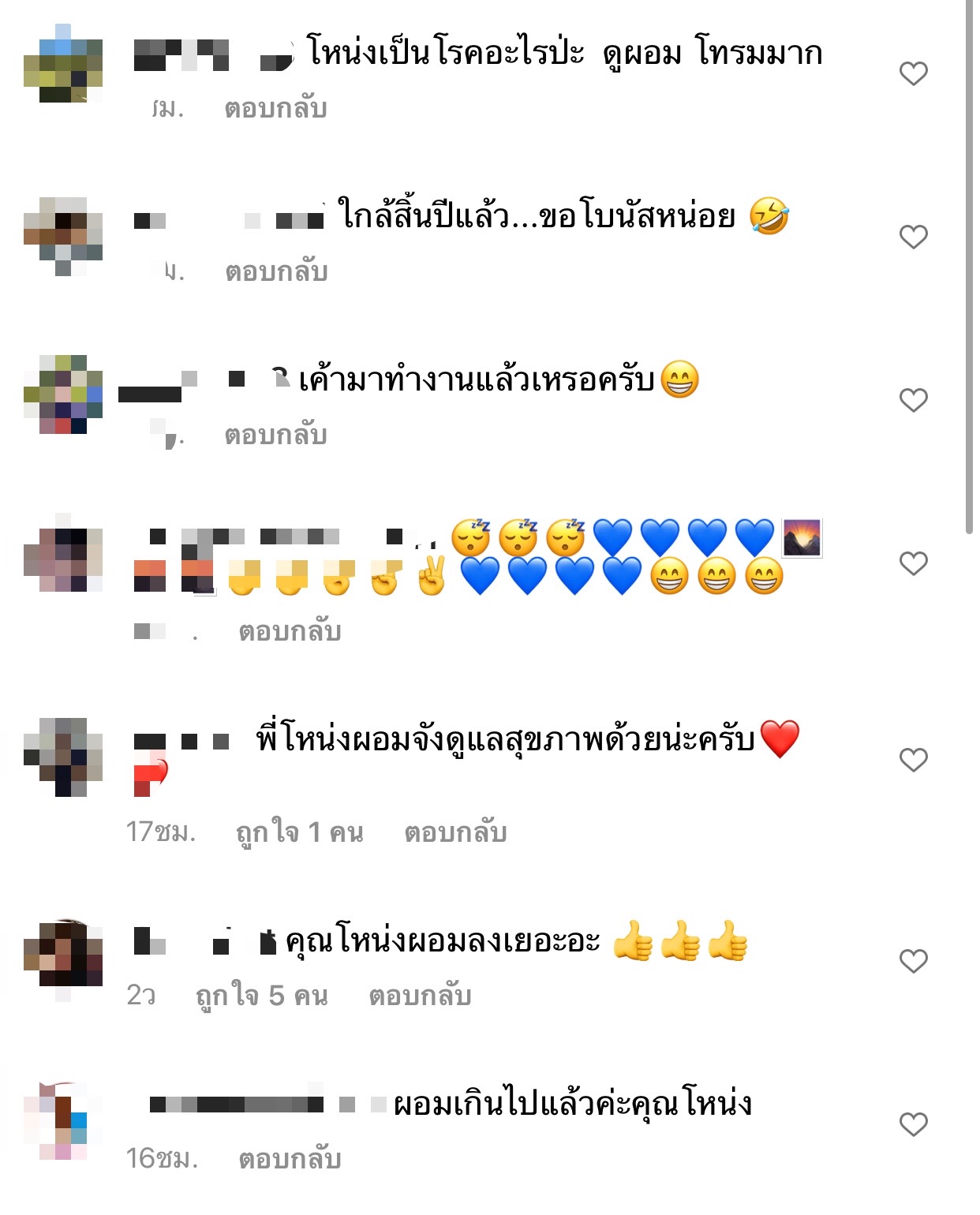Image resolution: width=980 pixels, height=1215 pixels.
Task: Reply to 'ใกล้สิ้นปีแล้ว' bonus comment
Action: 276,271
